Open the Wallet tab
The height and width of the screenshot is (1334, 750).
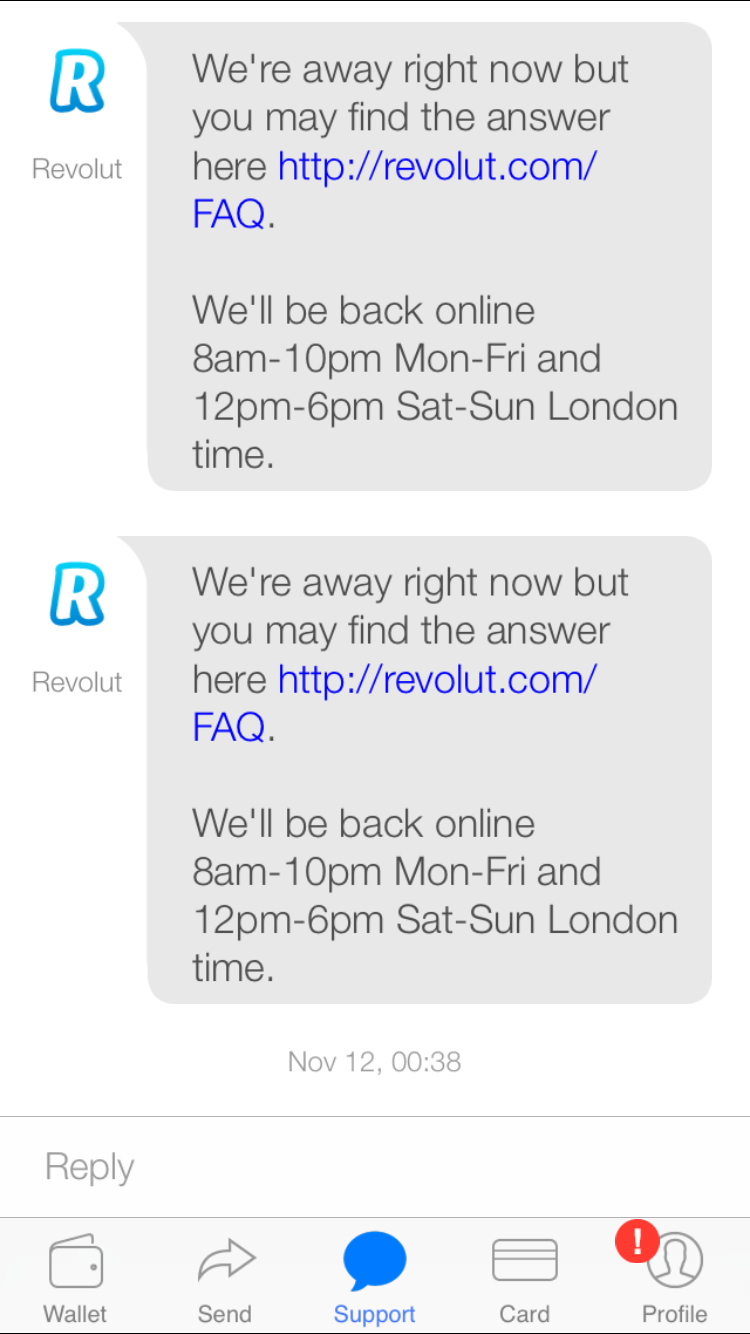pyautogui.click(x=75, y=1277)
